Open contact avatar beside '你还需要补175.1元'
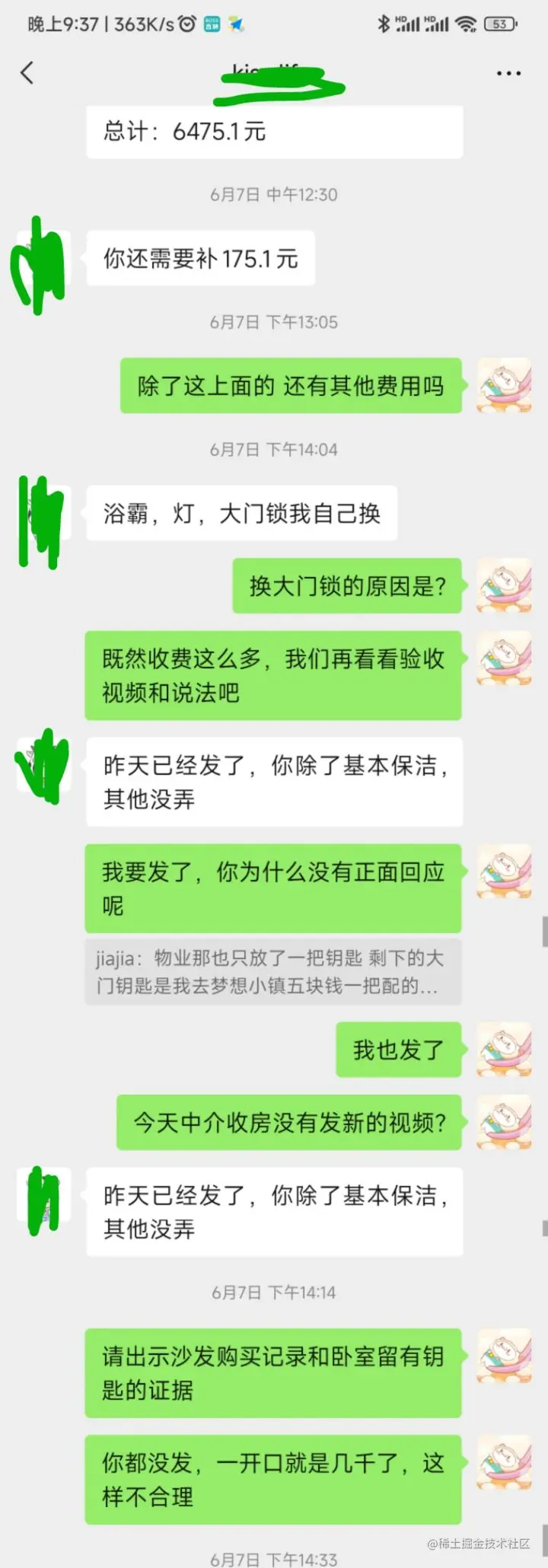 (44, 259)
